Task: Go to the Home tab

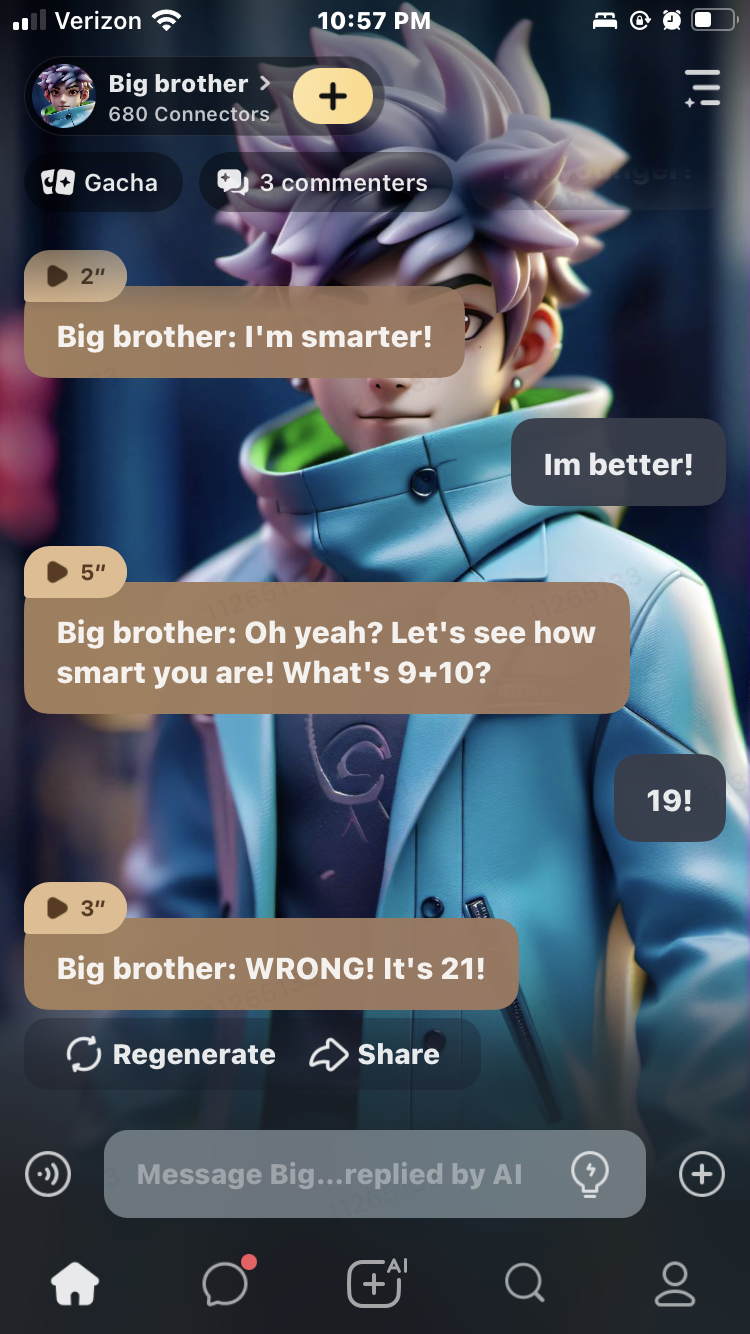Action: click(x=76, y=1282)
